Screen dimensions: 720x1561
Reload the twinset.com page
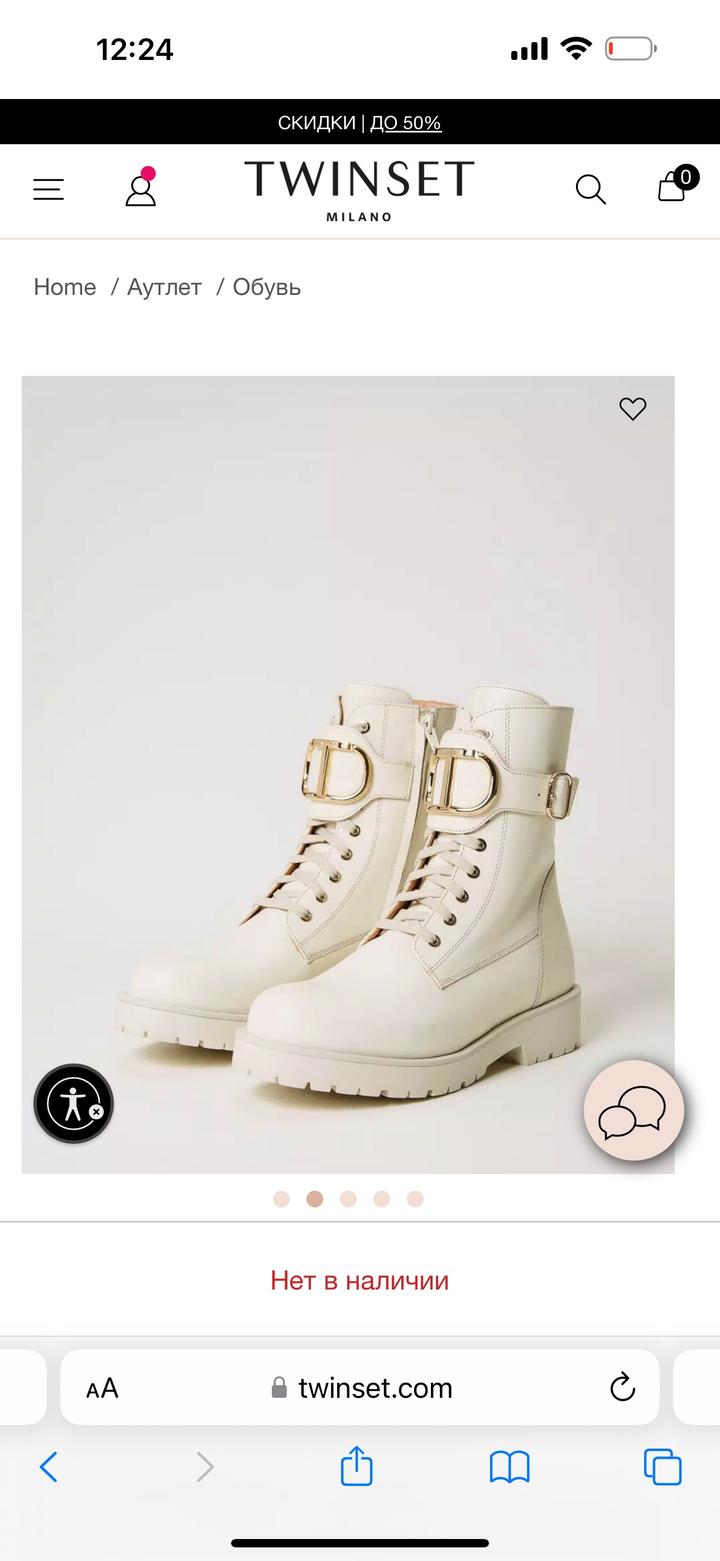click(622, 1388)
